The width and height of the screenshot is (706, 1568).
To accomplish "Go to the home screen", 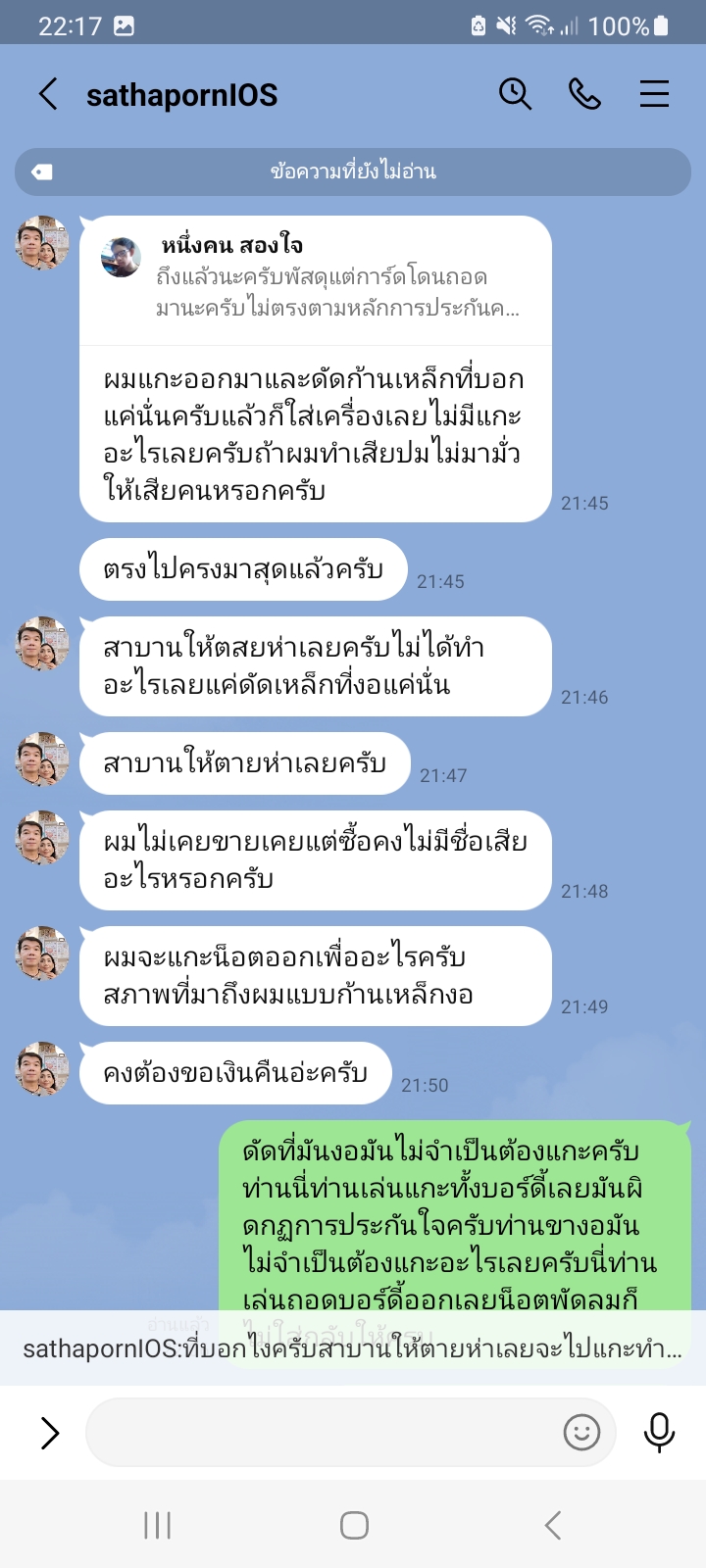I will 353,1525.
